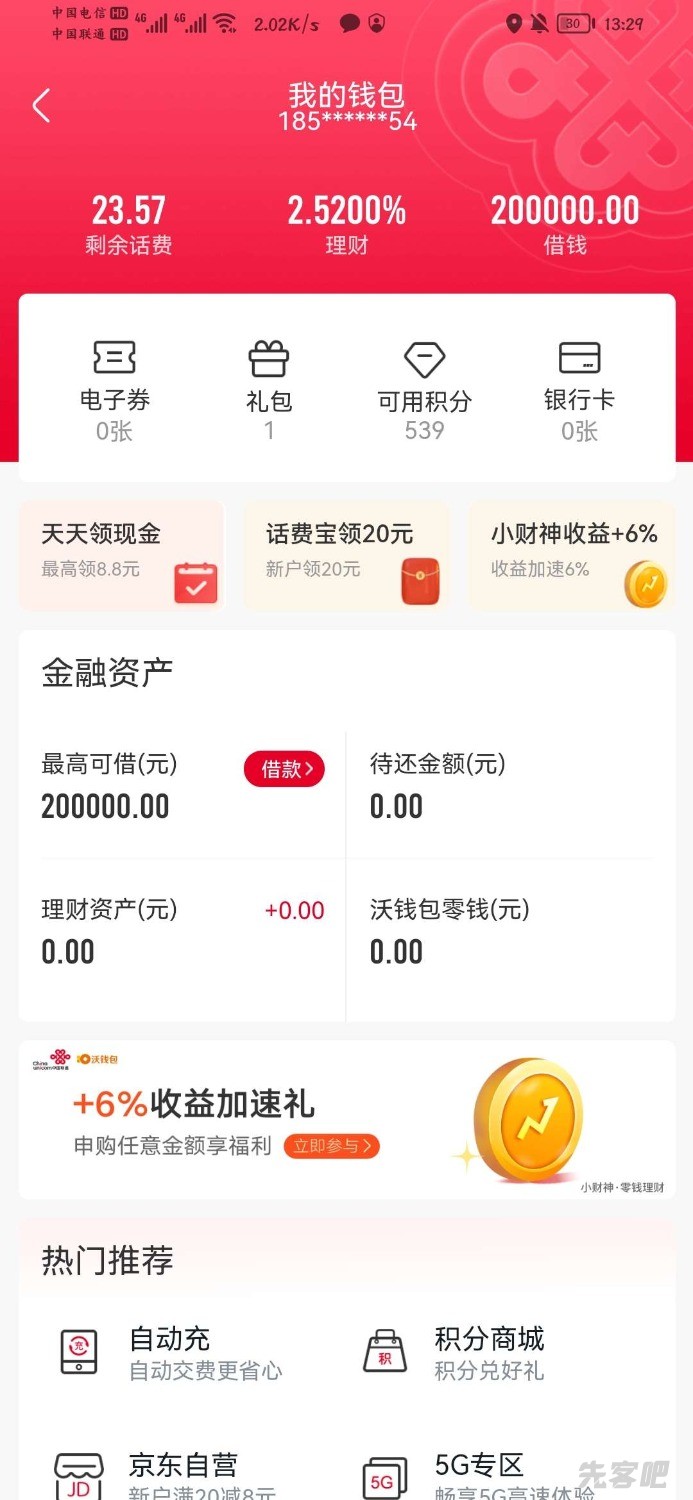Open the 天天领现金 promo card

tap(121, 555)
